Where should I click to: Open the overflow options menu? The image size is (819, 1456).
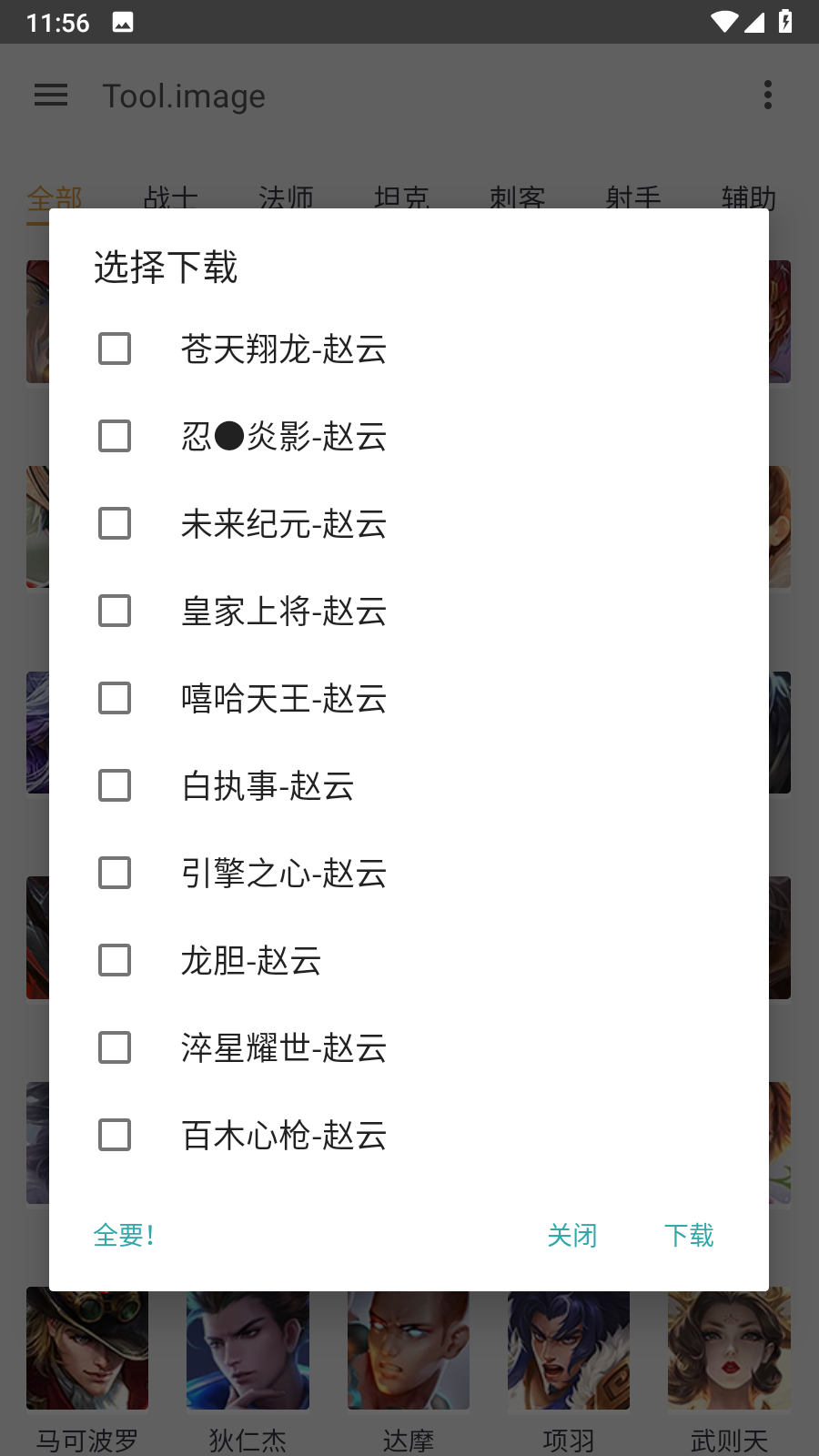coord(767,95)
